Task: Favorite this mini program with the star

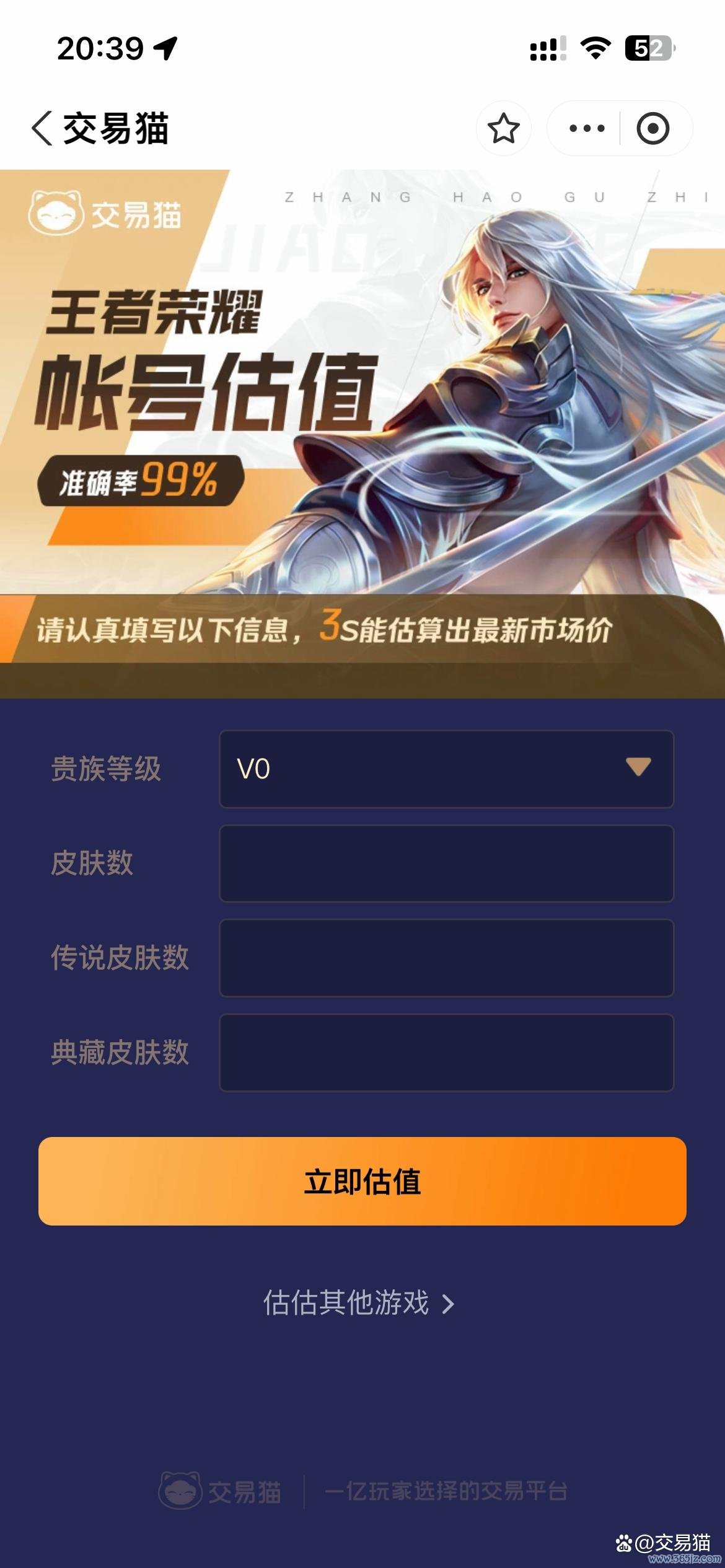Action: coord(503,128)
